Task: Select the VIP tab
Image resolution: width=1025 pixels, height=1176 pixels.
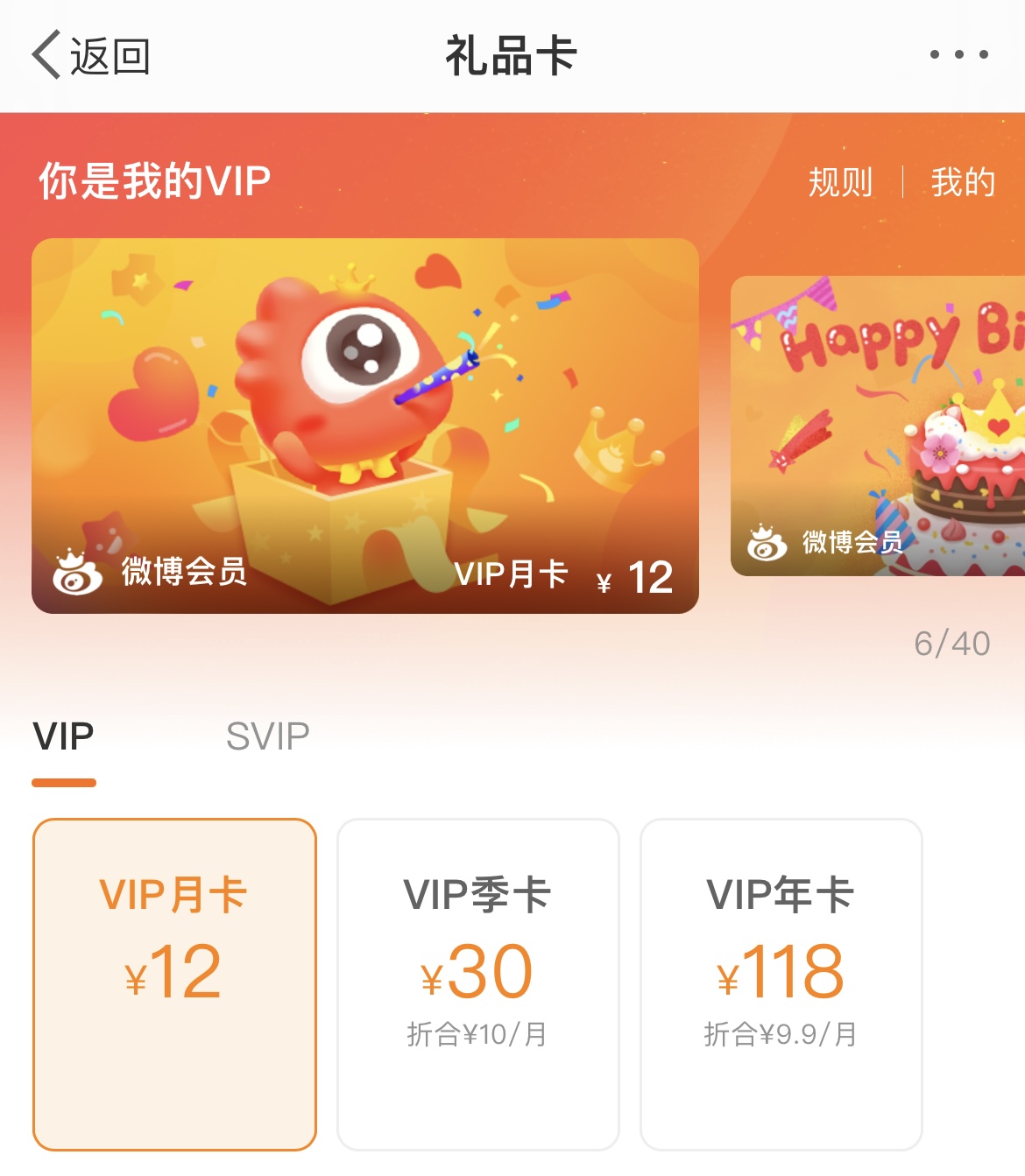Action: tap(63, 736)
